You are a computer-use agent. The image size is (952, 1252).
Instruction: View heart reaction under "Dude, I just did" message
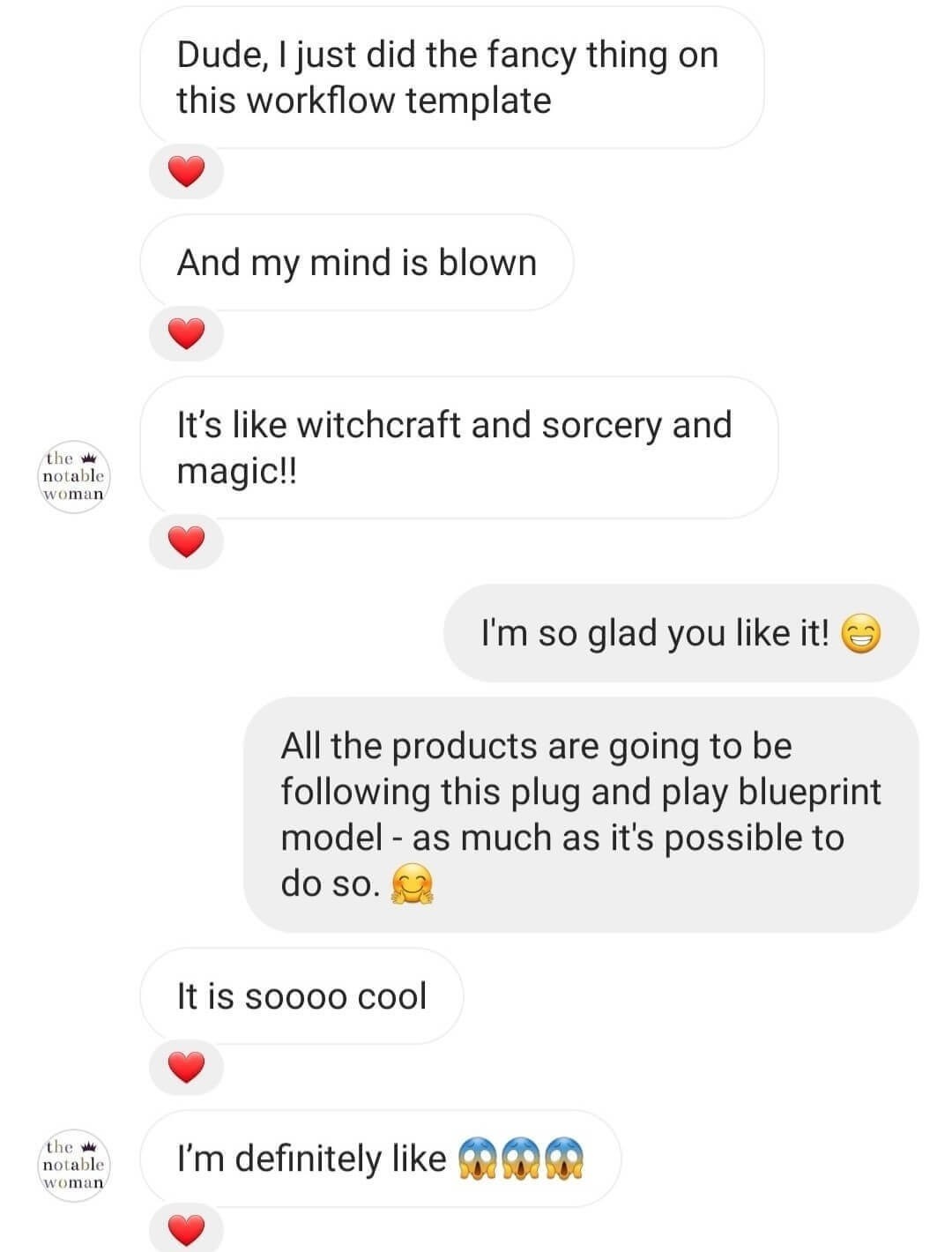click(186, 172)
